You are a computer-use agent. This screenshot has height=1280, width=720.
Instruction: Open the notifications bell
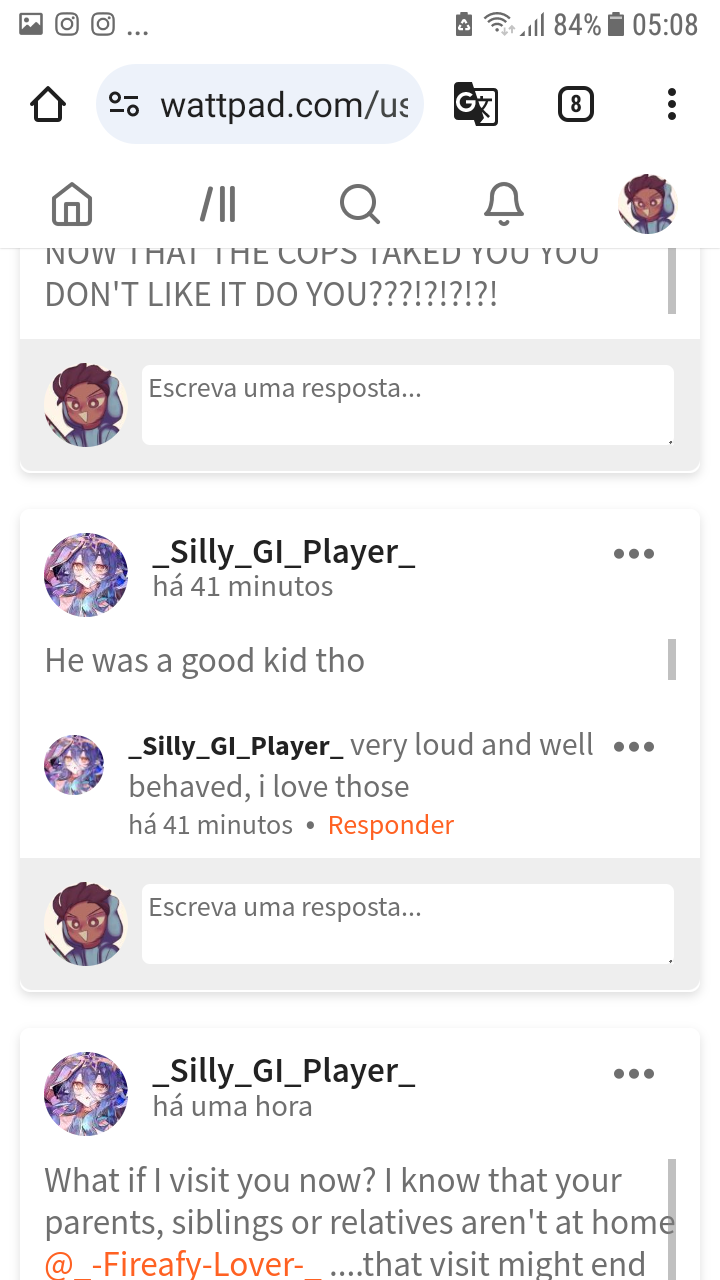click(x=504, y=204)
